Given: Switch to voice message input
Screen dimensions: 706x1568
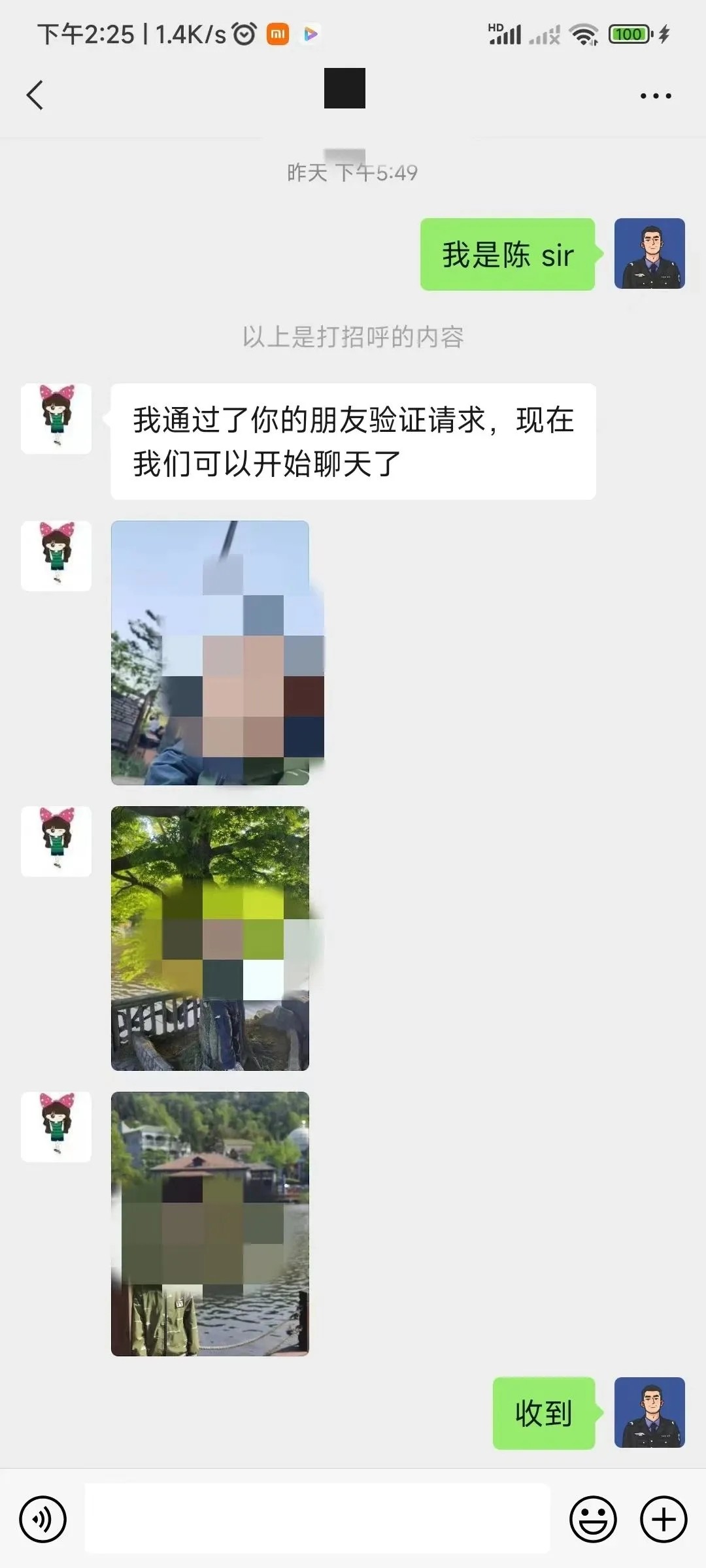Looking at the screenshot, I should pyautogui.click(x=43, y=1519).
